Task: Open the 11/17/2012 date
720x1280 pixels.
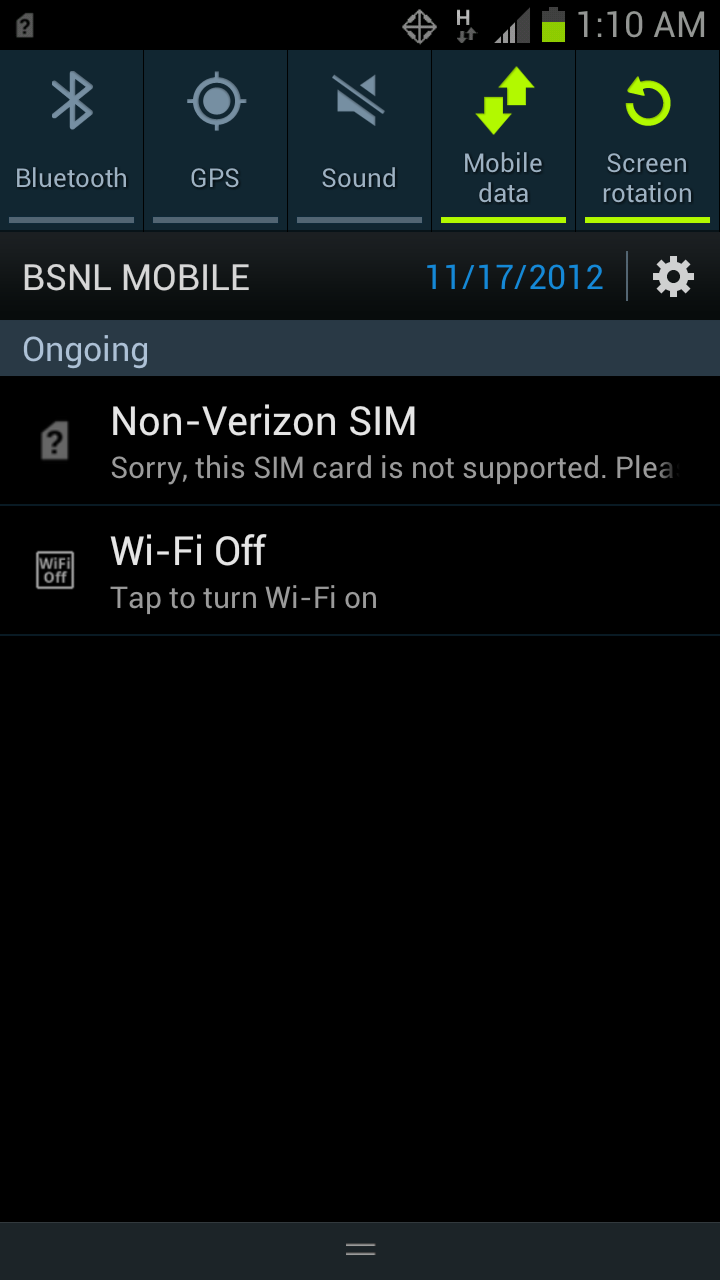Action: [x=514, y=277]
